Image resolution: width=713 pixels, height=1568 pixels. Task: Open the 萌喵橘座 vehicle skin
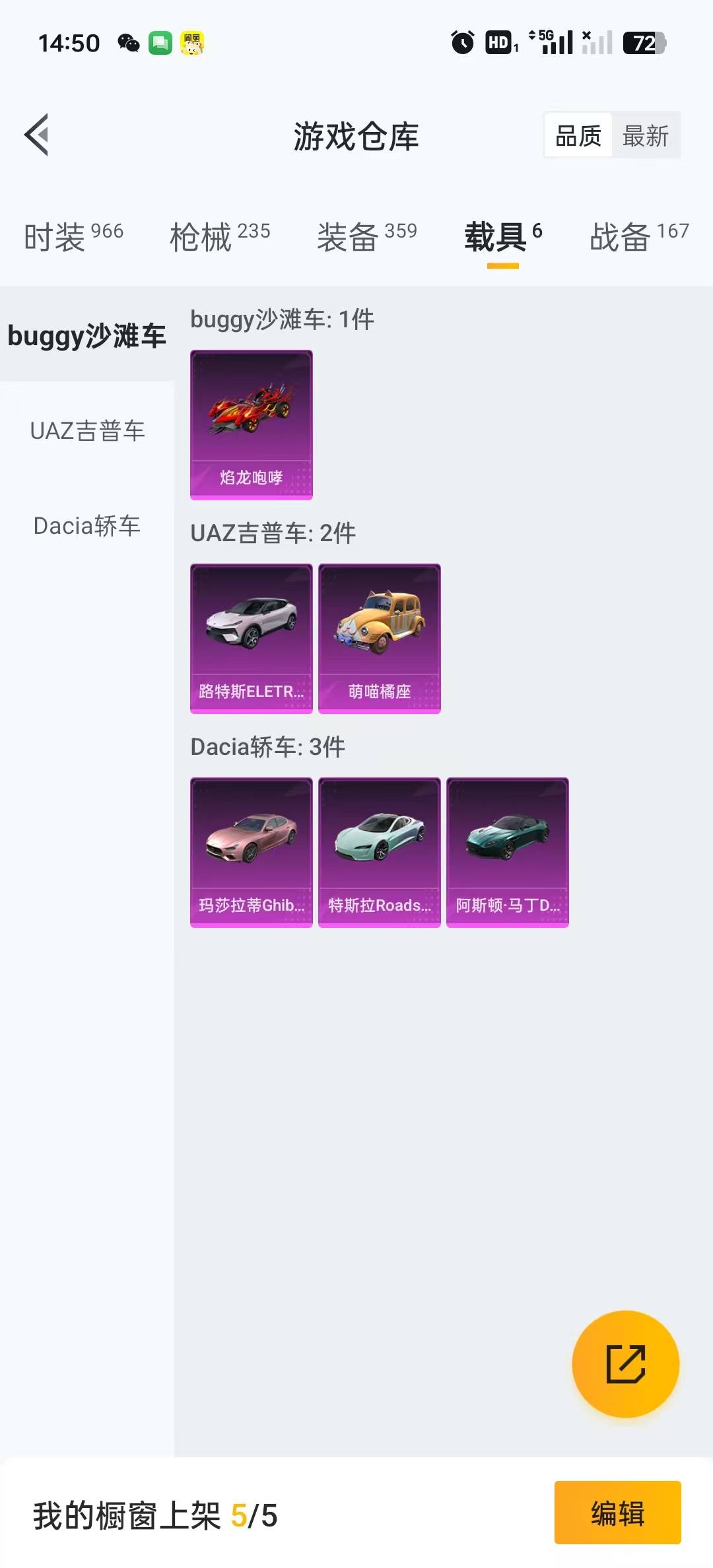(379, 638)
